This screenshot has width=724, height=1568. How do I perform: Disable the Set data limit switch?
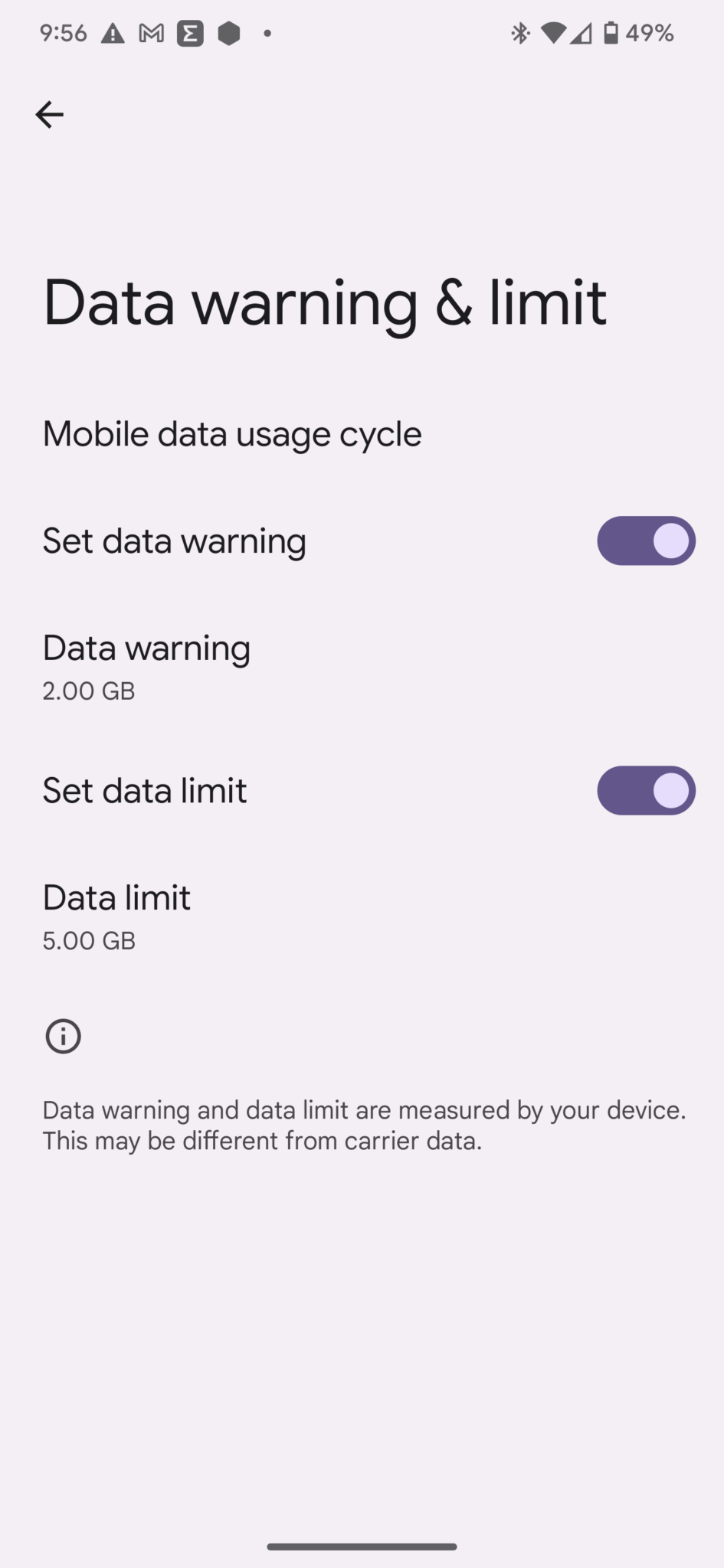tap(646, 790)
